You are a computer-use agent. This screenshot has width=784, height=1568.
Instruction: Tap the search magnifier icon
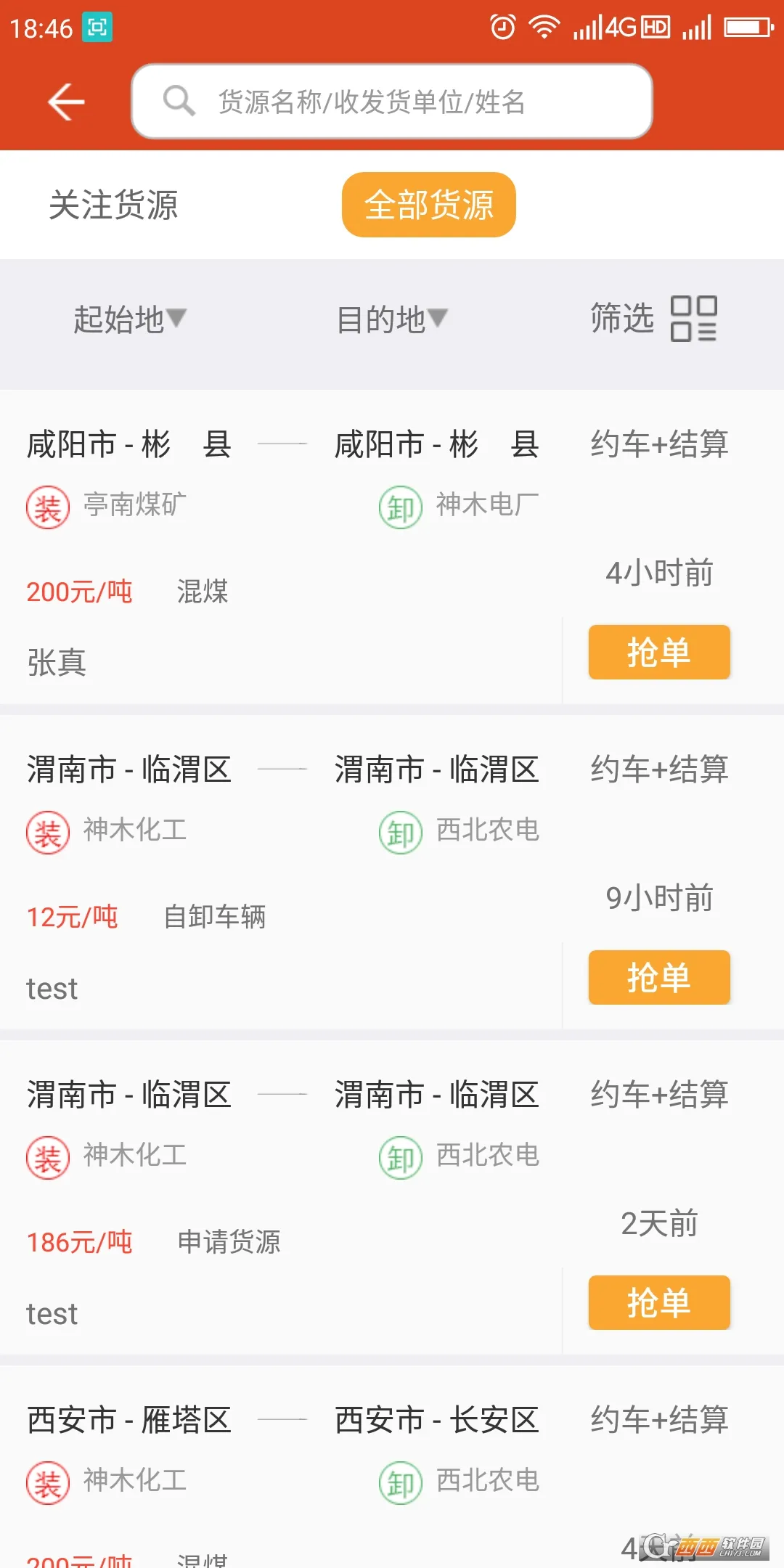[x=178, y=102]
